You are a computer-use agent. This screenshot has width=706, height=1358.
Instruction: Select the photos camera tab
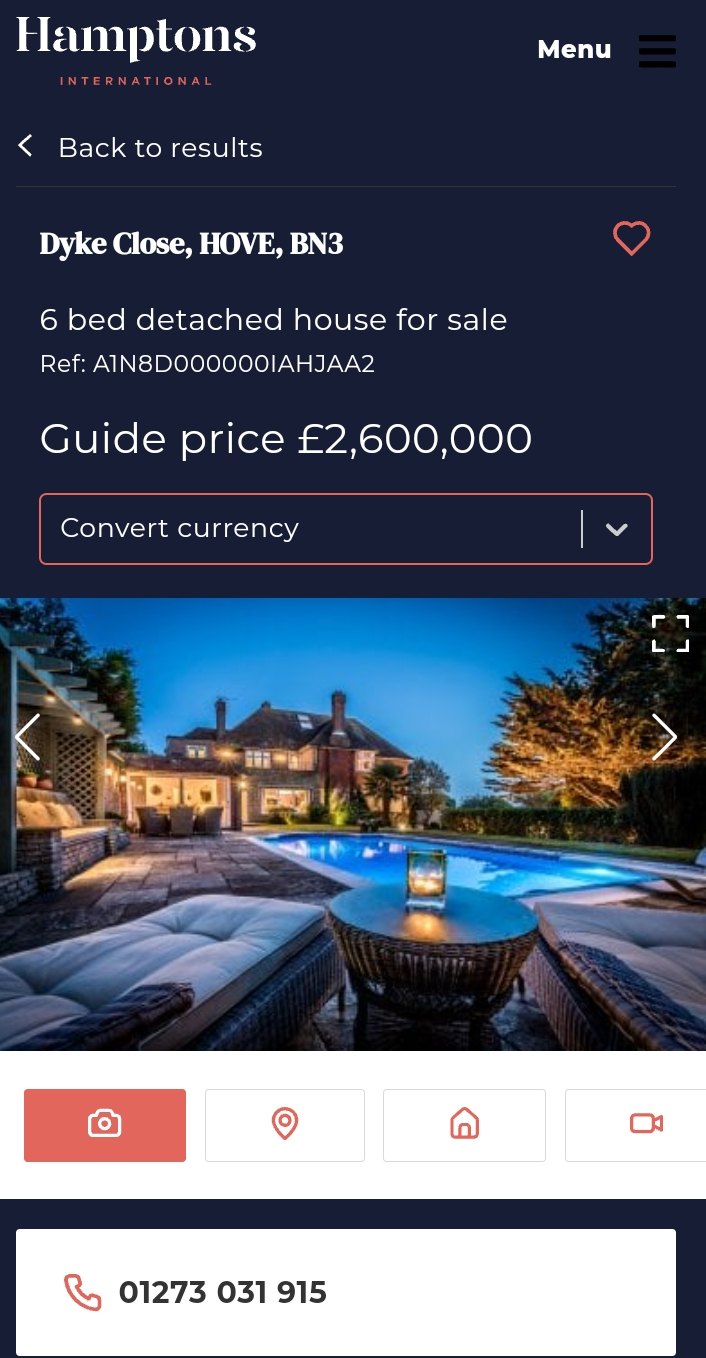(105, 1125)
